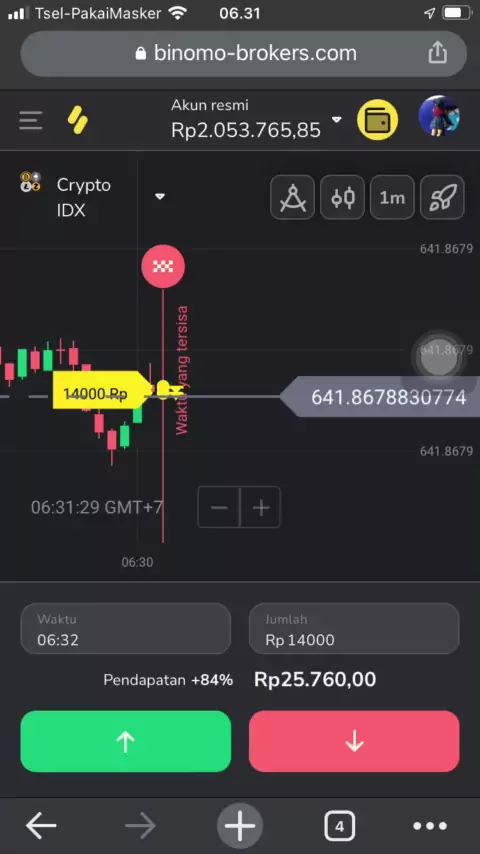
Task: Expand the Akun resmi account dropdown
Action: click(337, 119)
